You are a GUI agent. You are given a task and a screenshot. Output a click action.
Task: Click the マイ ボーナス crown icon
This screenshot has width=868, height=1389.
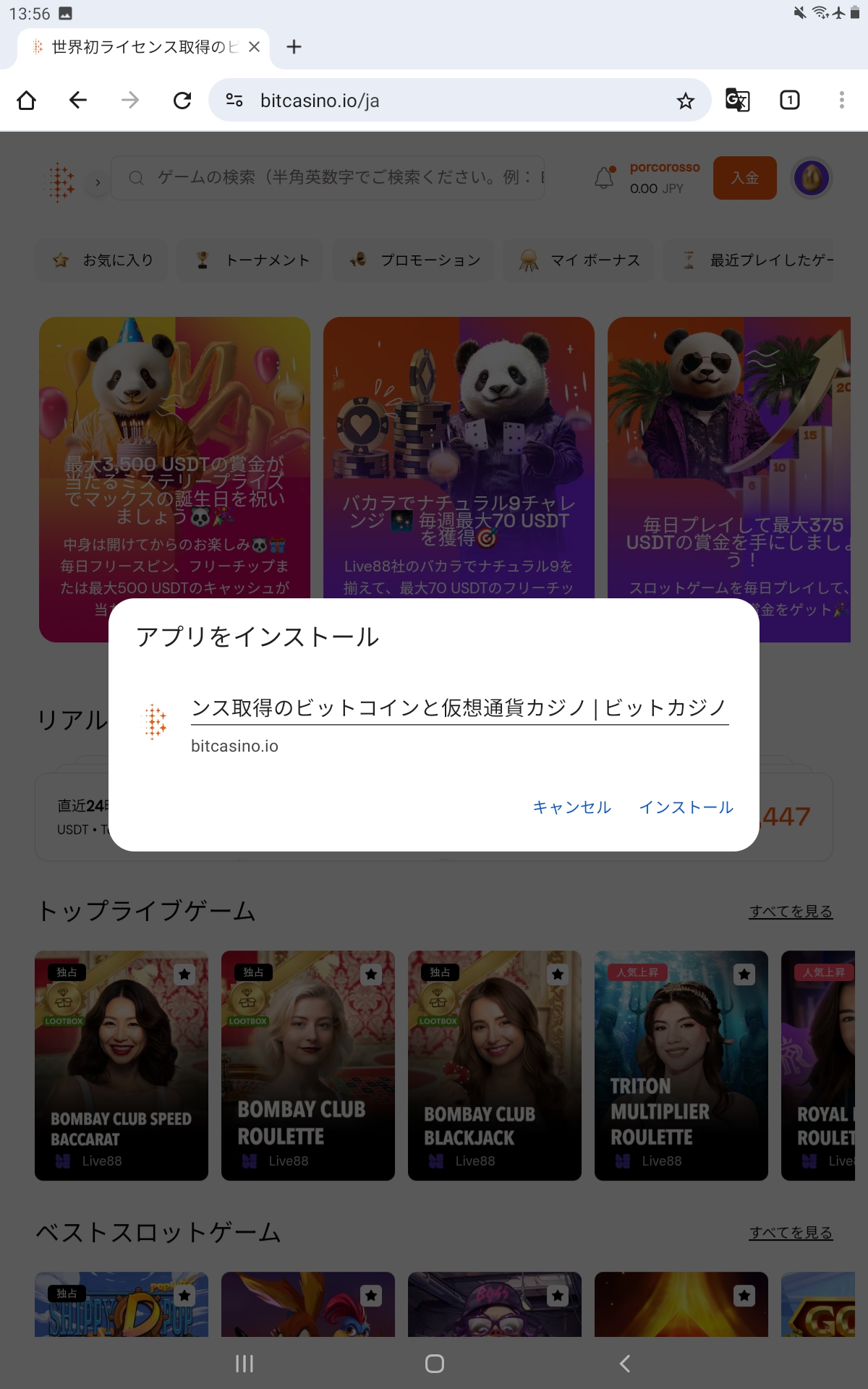[x=529, y=260]
